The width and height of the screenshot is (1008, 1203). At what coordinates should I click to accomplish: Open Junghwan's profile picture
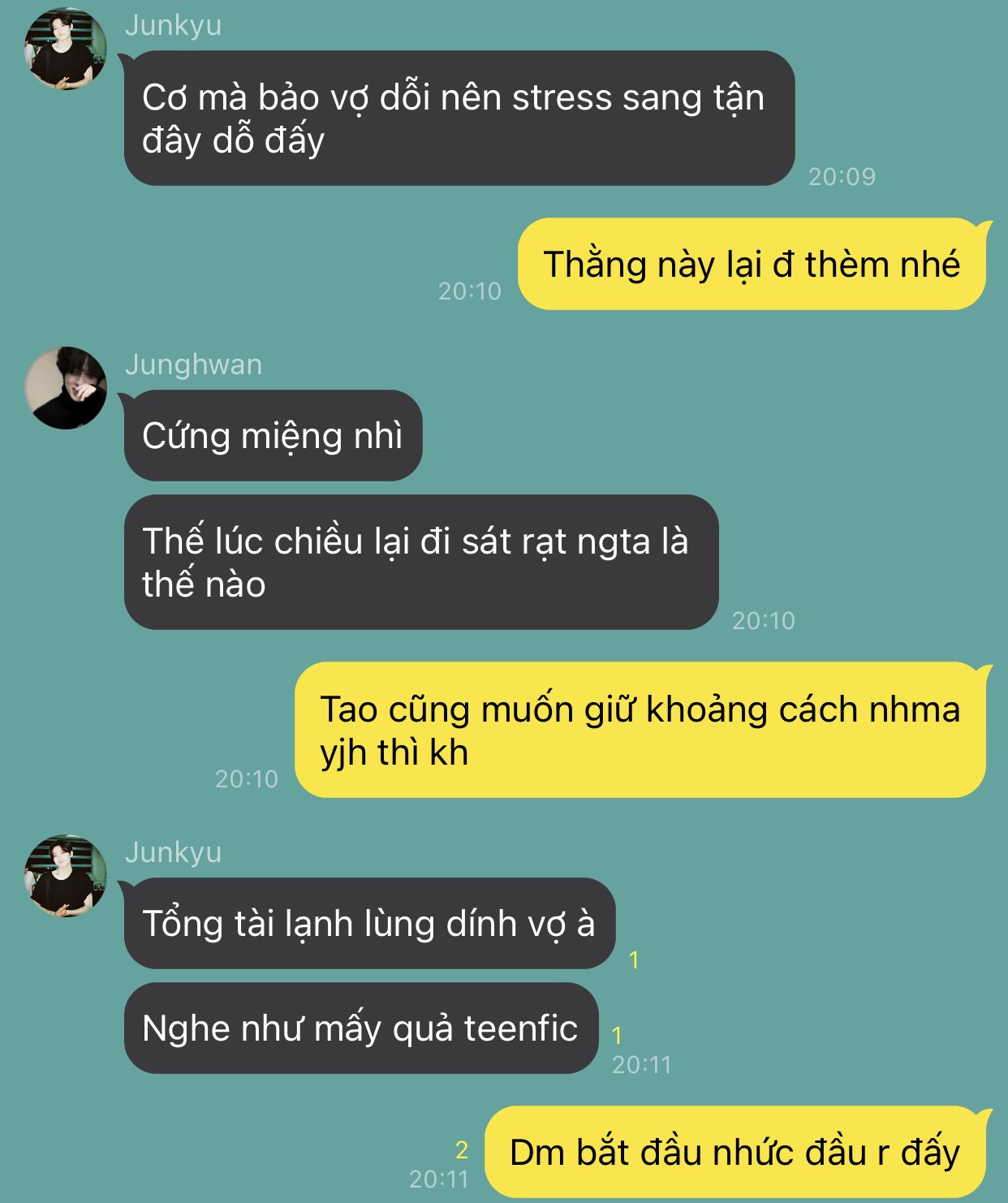click(x=65, y=388)
